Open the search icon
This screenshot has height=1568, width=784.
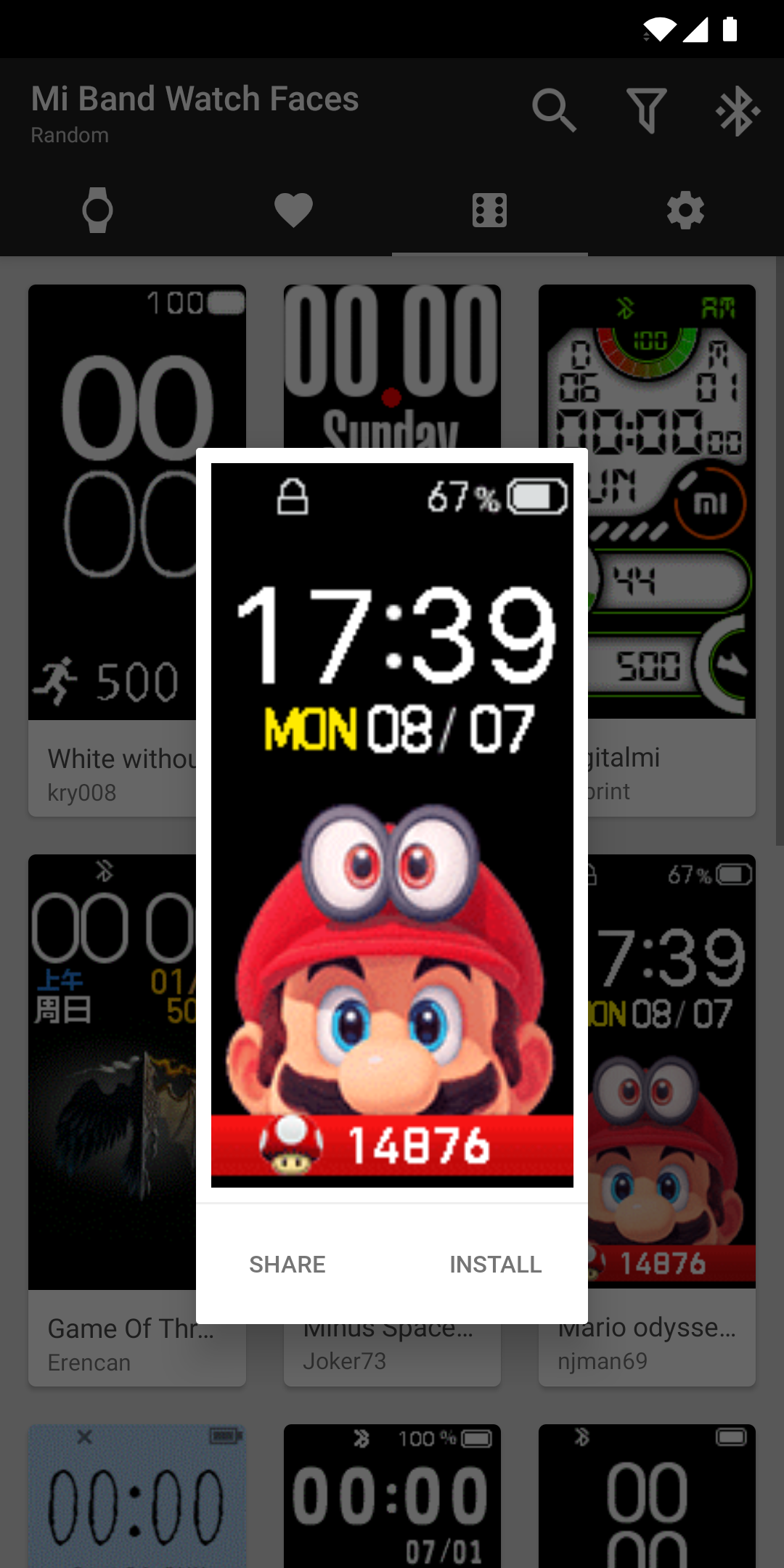click(x=554, y=110)
